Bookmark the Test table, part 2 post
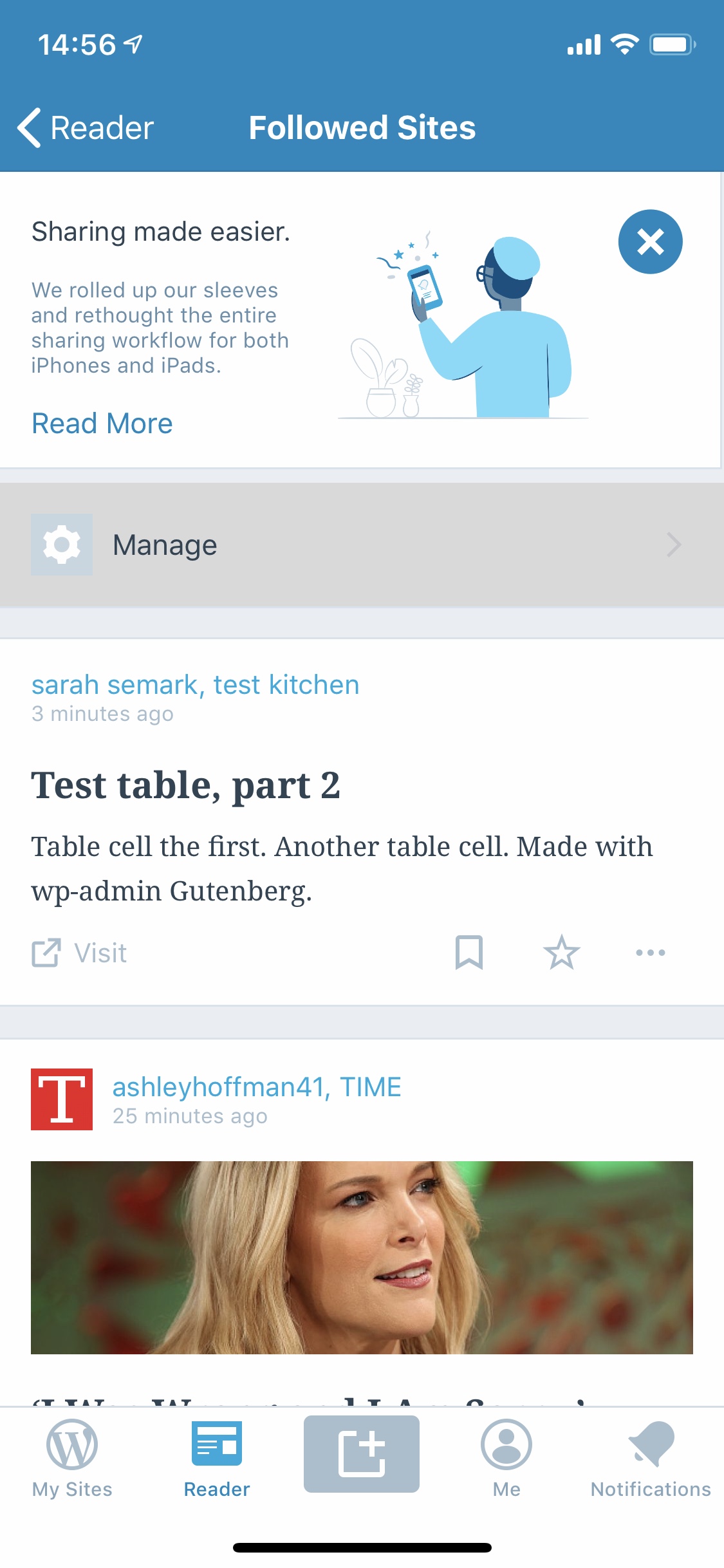 pos(469,953)
